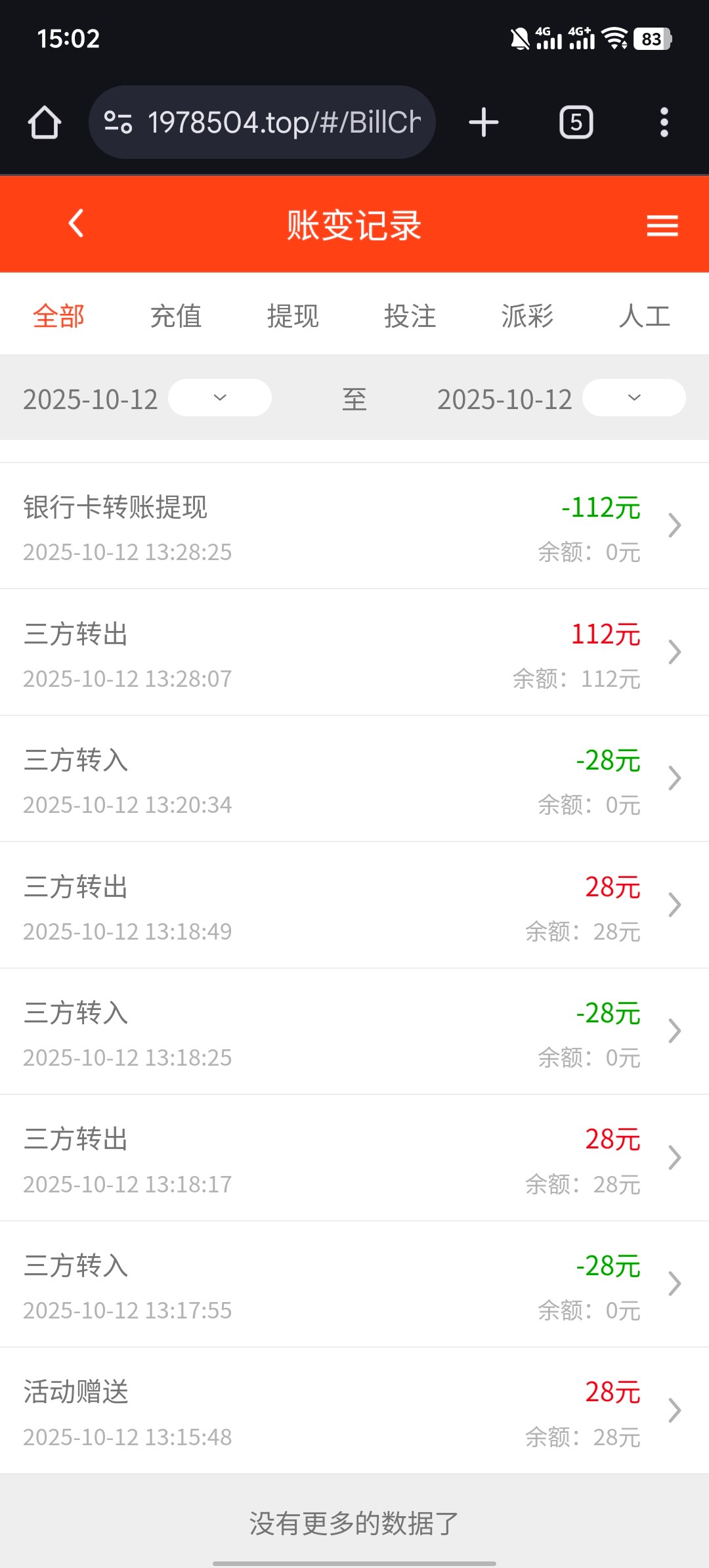Go back from the 账变记录 page
The width and height of the screenshot is (709, 1568).
point(76,224)
